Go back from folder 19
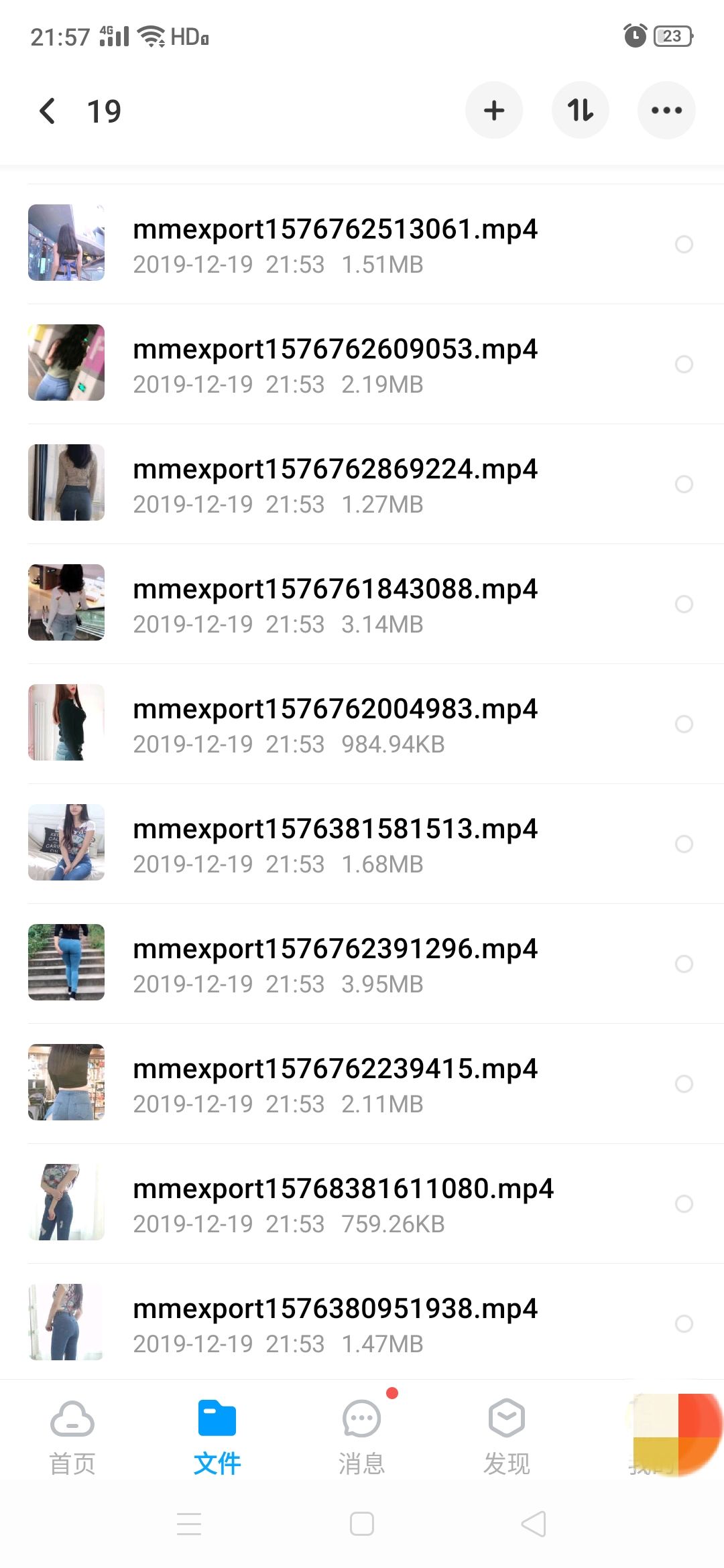This screenshot has width=724, height=1568. coord(47,111)
